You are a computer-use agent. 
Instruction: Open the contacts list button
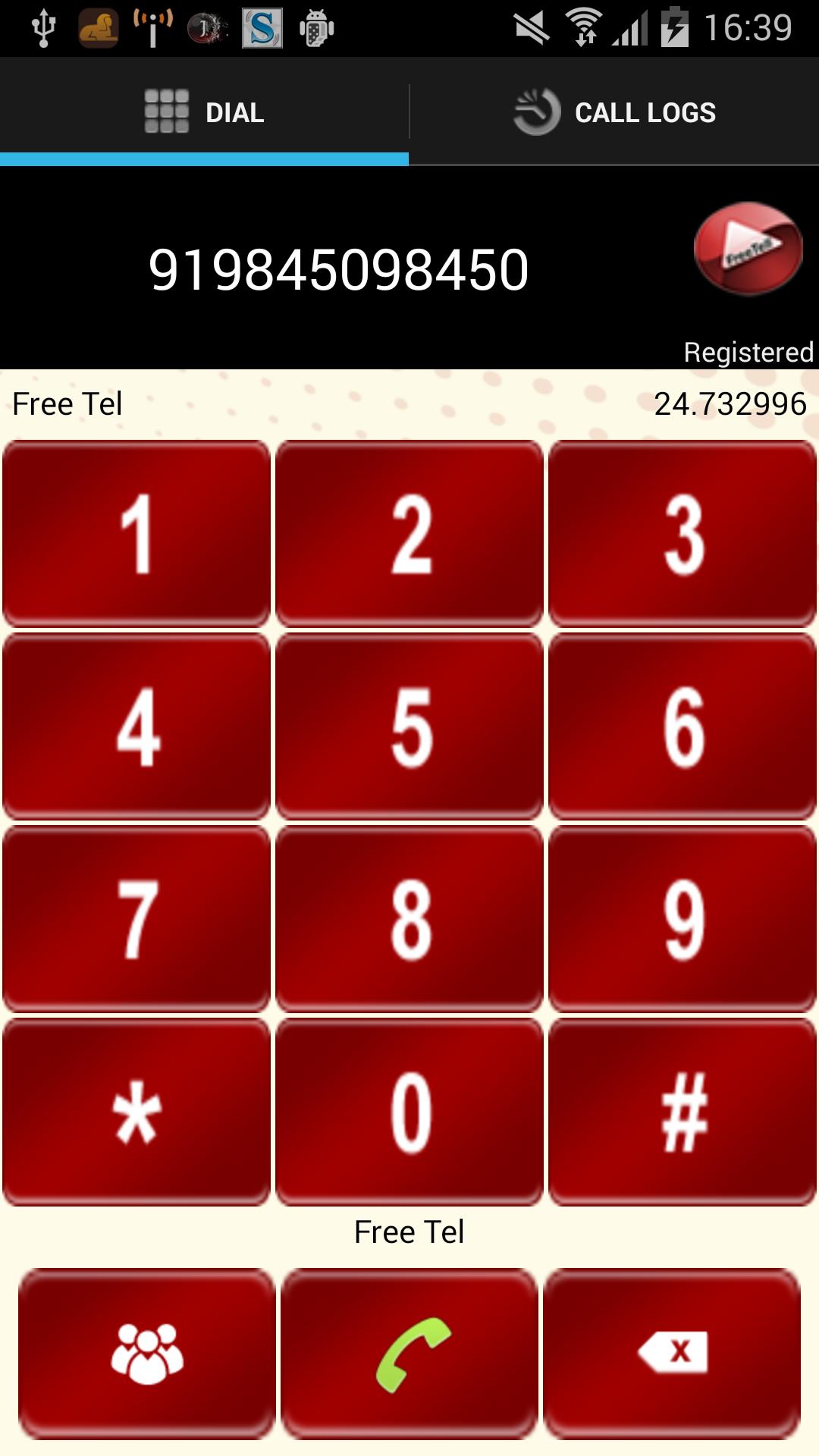point(147,1353)
